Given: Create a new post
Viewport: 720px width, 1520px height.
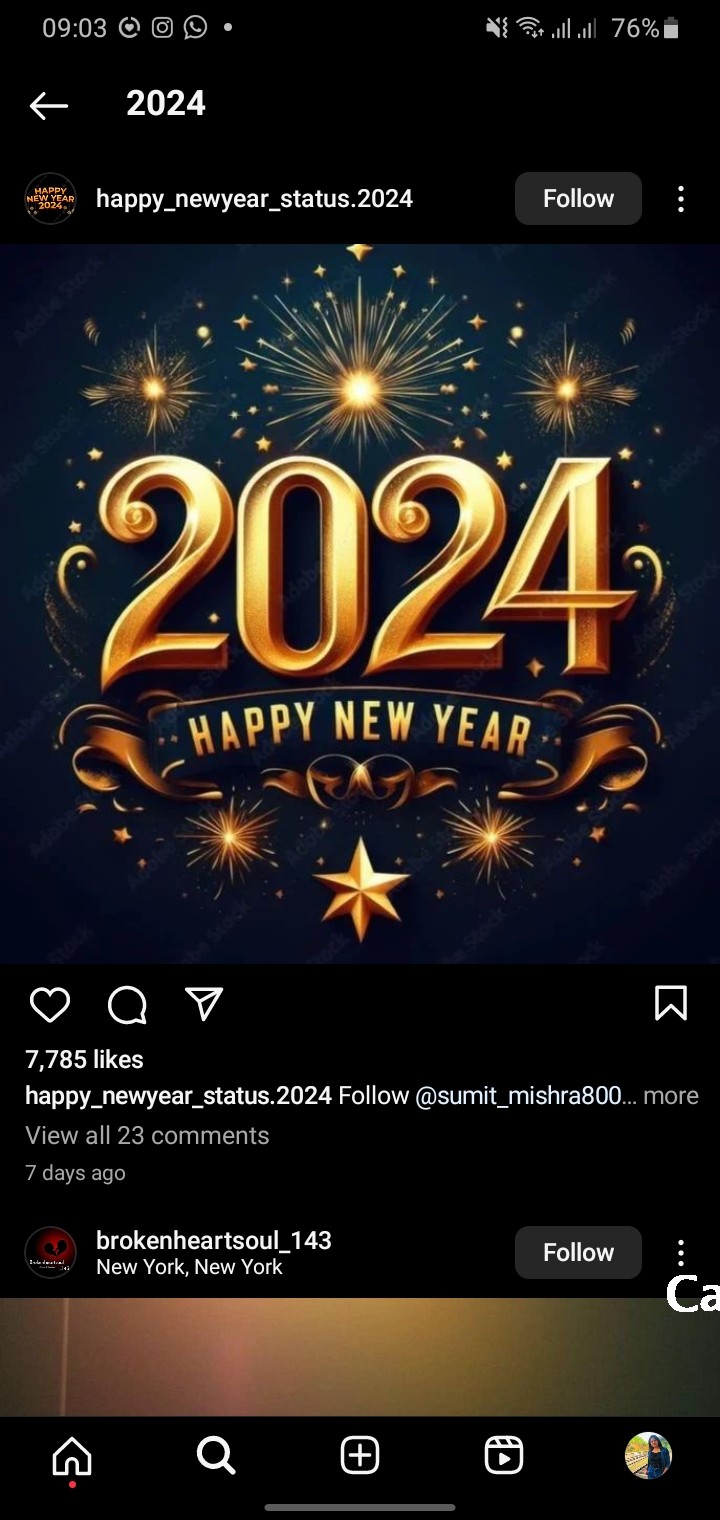Looking at the screenshot, I should 360,1456.
